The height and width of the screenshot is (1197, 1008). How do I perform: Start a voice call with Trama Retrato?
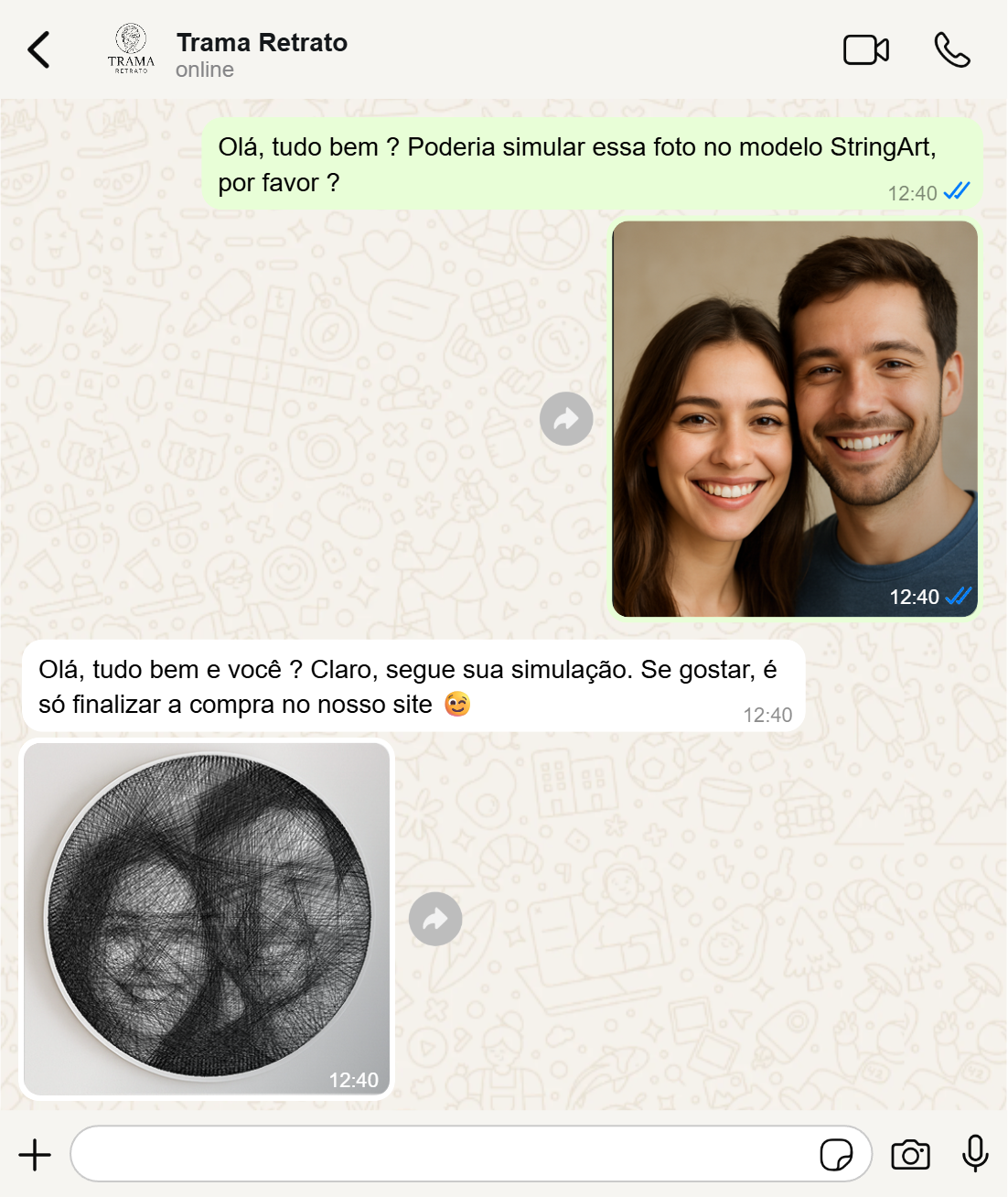(x=951, y=49)
